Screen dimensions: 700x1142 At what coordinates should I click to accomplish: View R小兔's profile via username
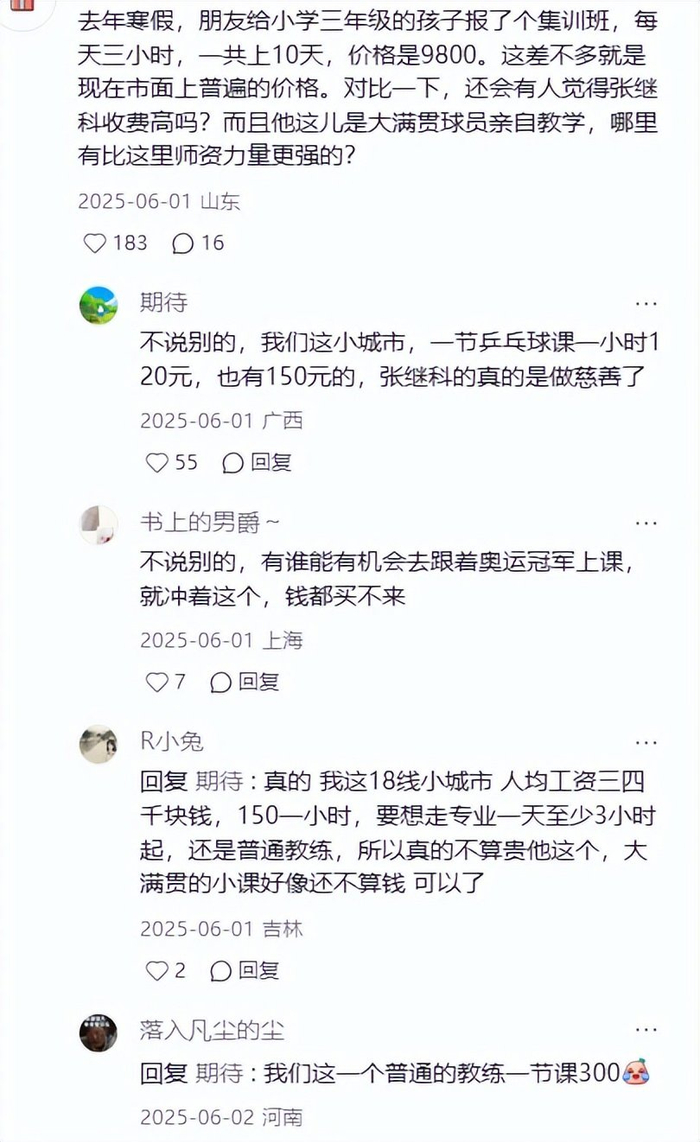point(172,741)
